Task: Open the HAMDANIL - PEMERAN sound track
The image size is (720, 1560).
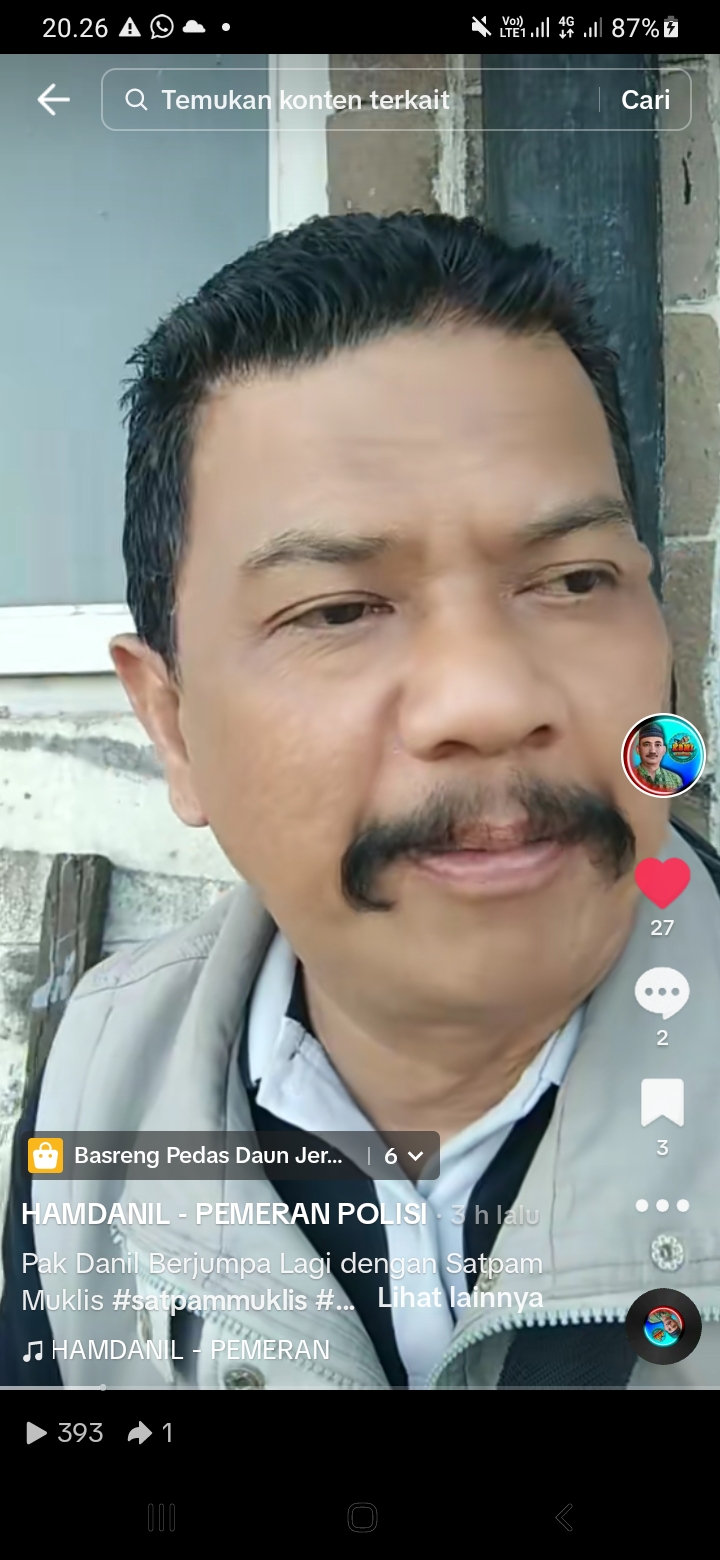Action: (190, 1350)
